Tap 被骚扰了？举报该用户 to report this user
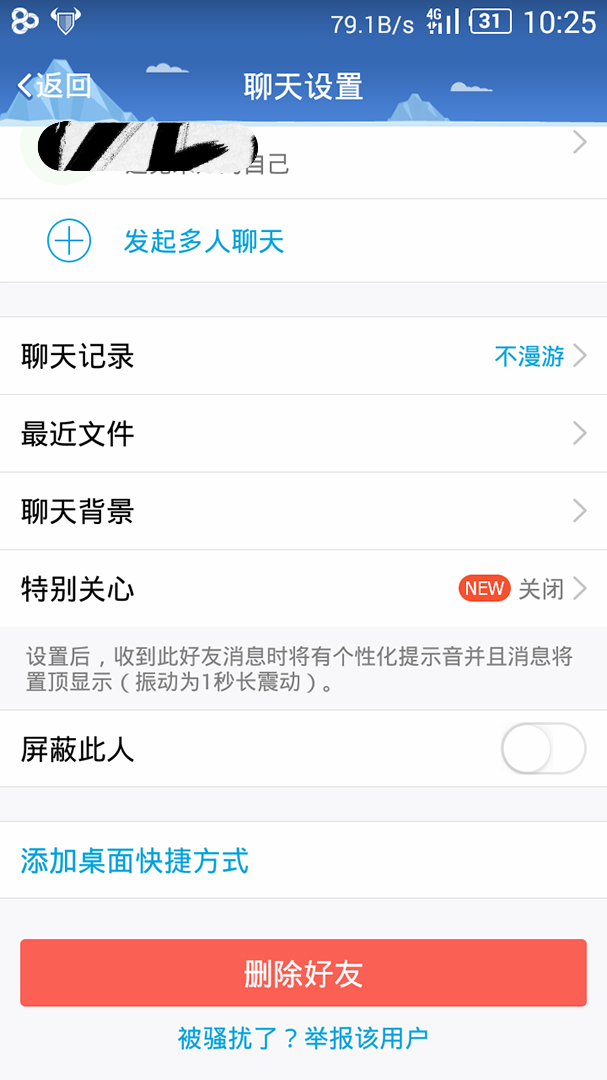 pos(303,1038)
